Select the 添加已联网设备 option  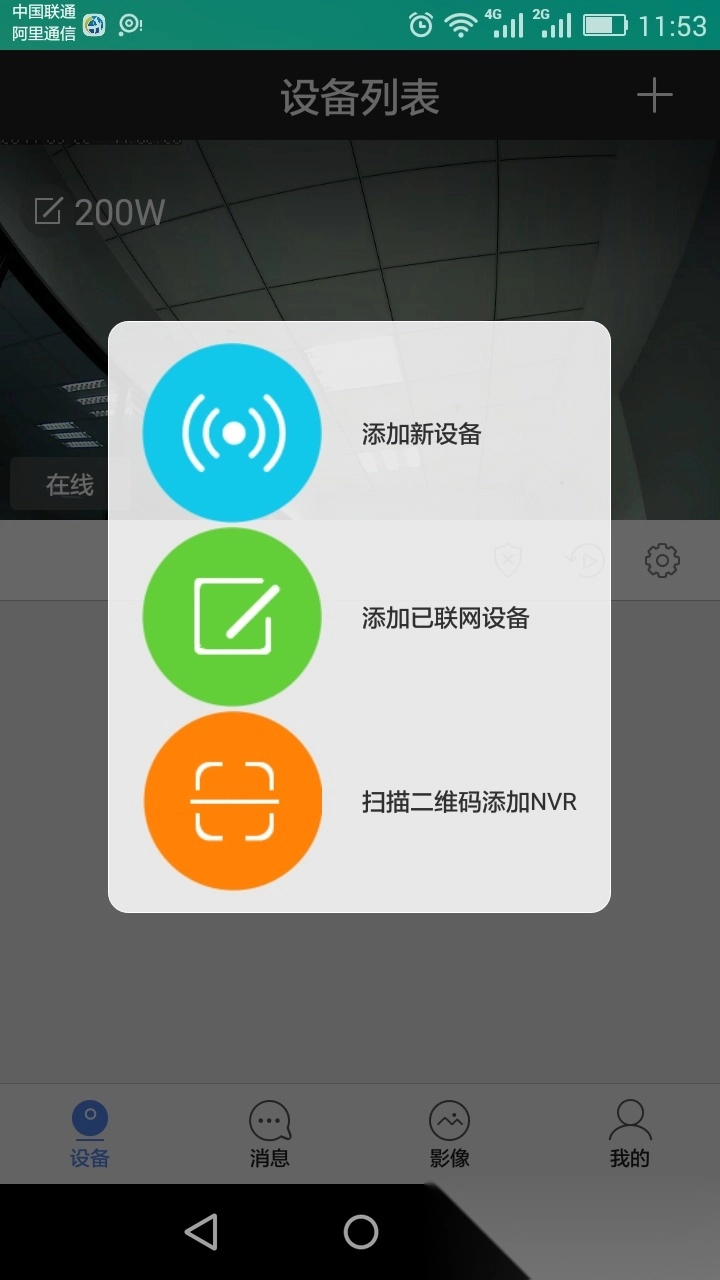pos(445,618)
